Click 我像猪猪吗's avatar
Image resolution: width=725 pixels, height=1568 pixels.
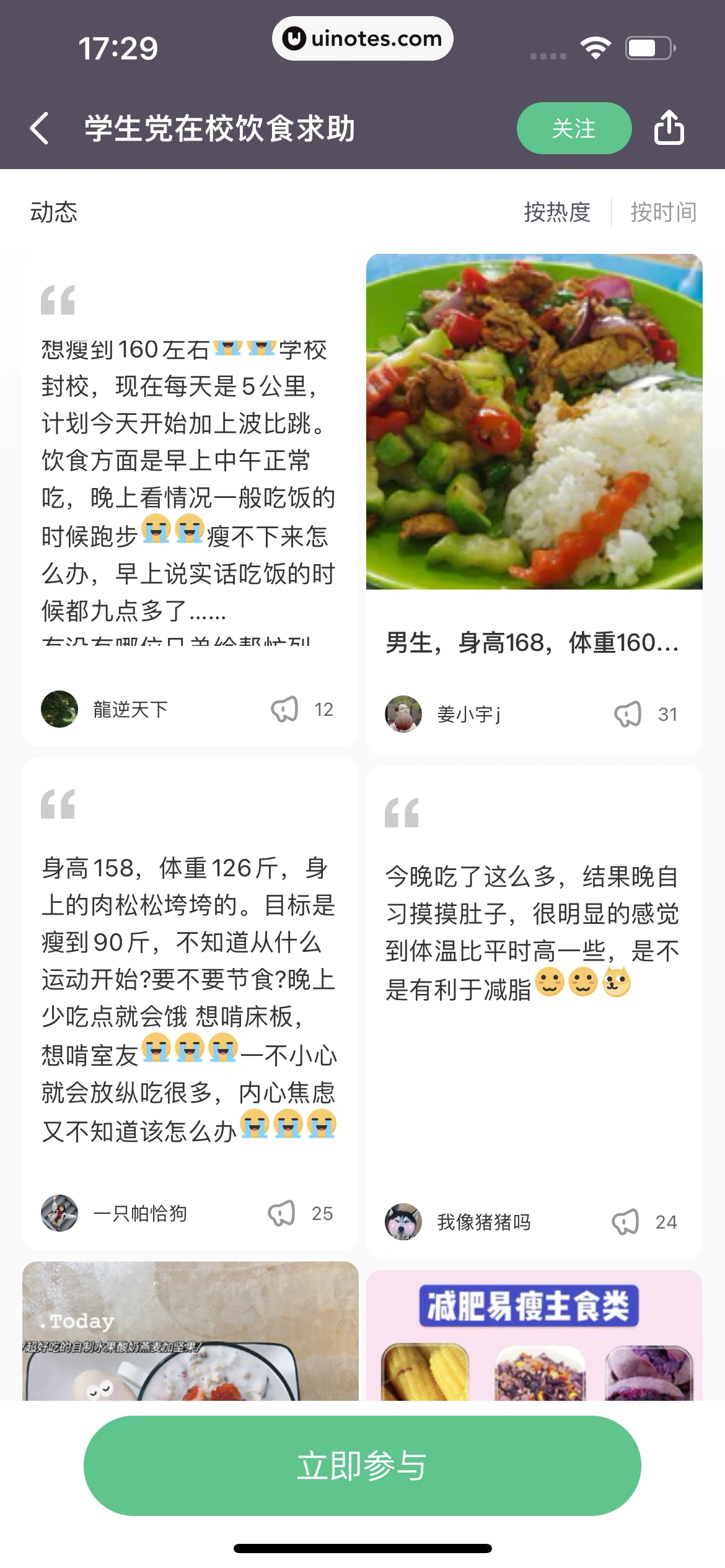click(x=403, y=1222)
